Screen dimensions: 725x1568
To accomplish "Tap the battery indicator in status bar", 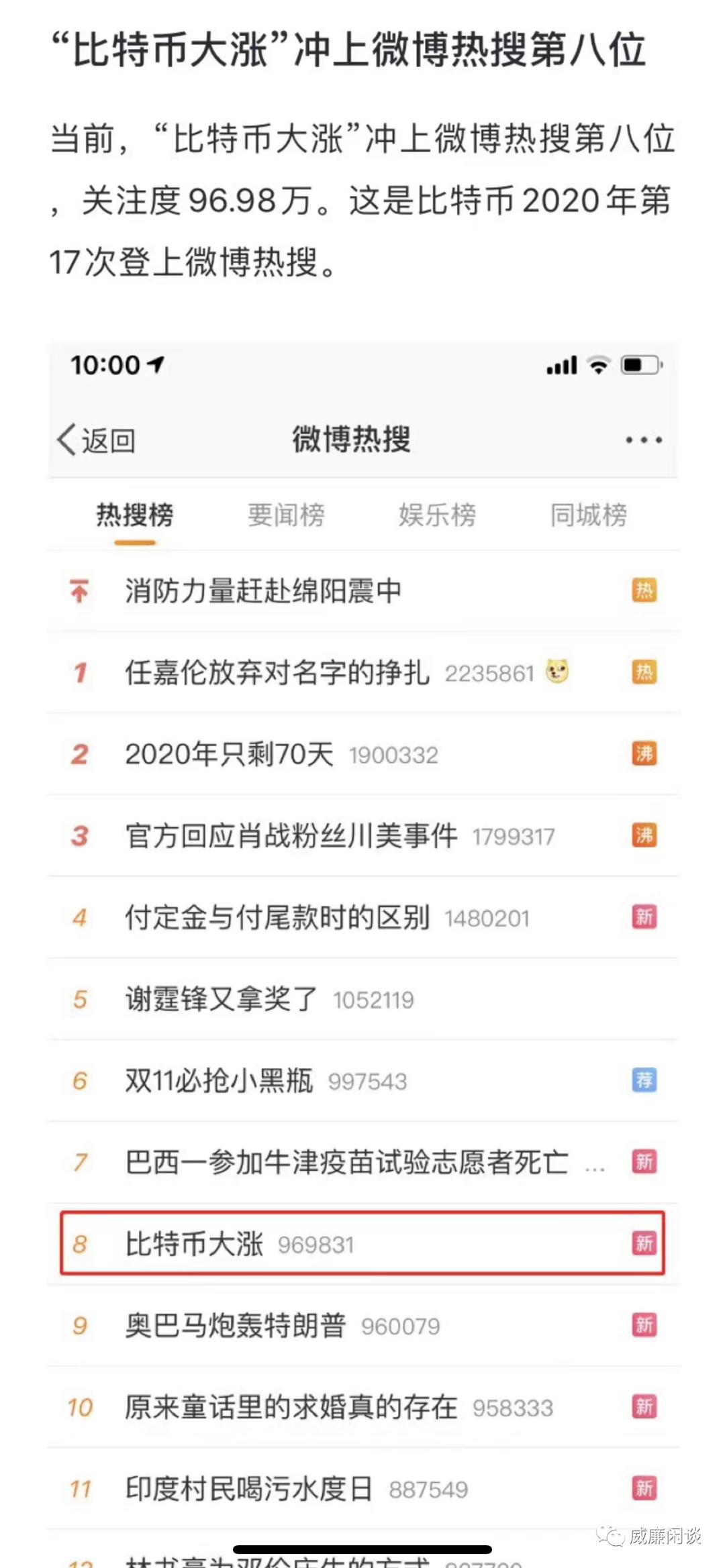I will pos(639,366).
